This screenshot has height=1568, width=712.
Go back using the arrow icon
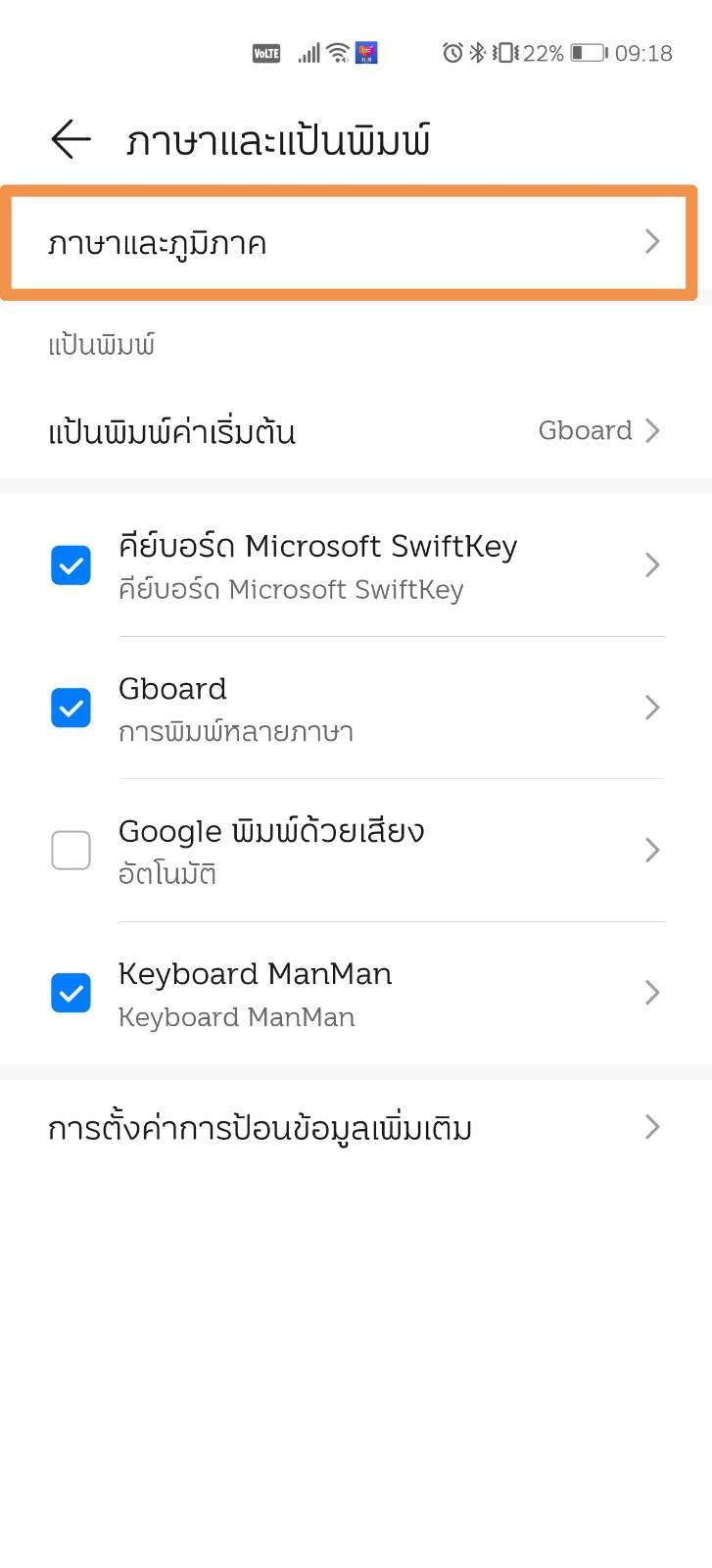click(71, 140)
